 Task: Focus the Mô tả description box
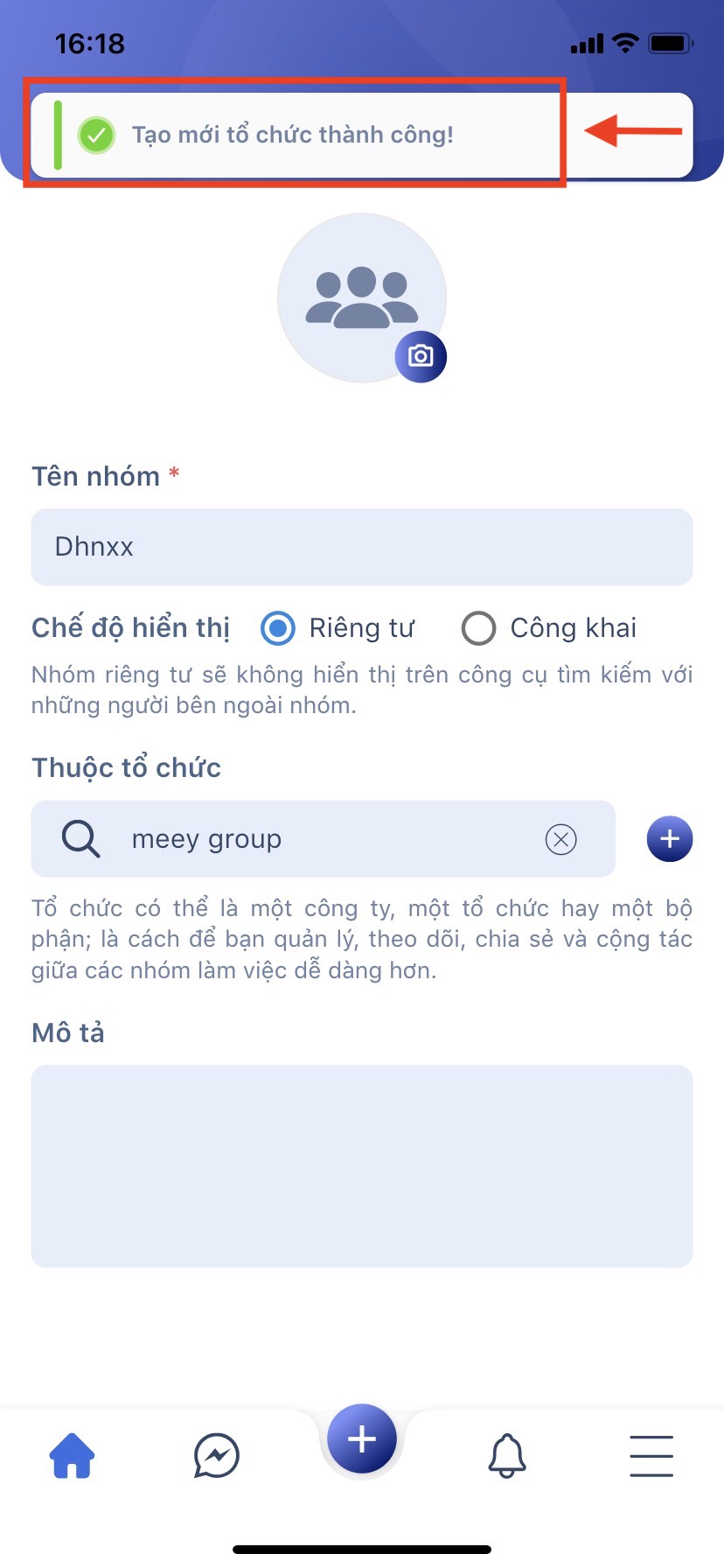[362, 1165]
